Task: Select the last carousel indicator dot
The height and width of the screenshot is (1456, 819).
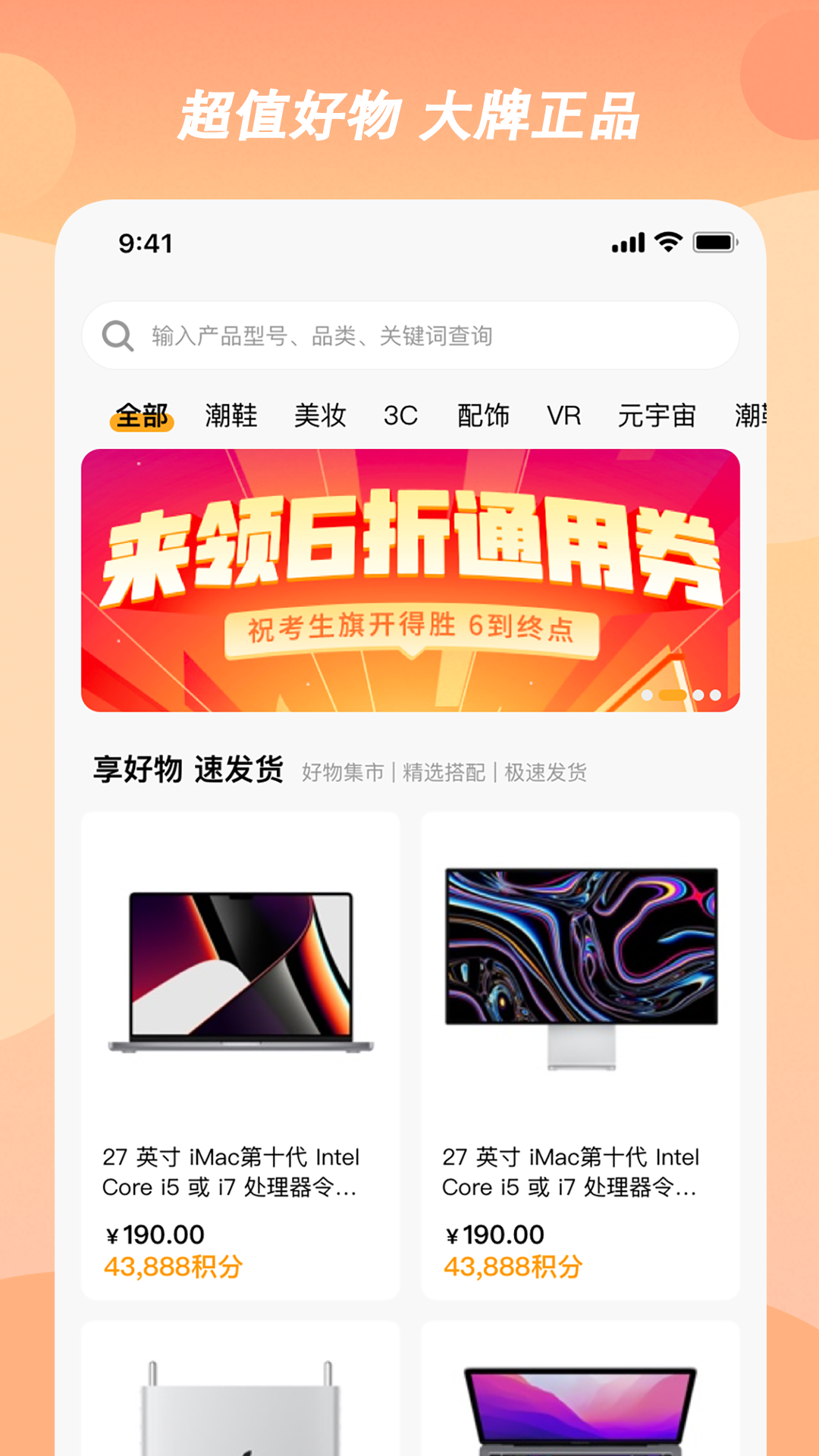Action: point(715,695)
